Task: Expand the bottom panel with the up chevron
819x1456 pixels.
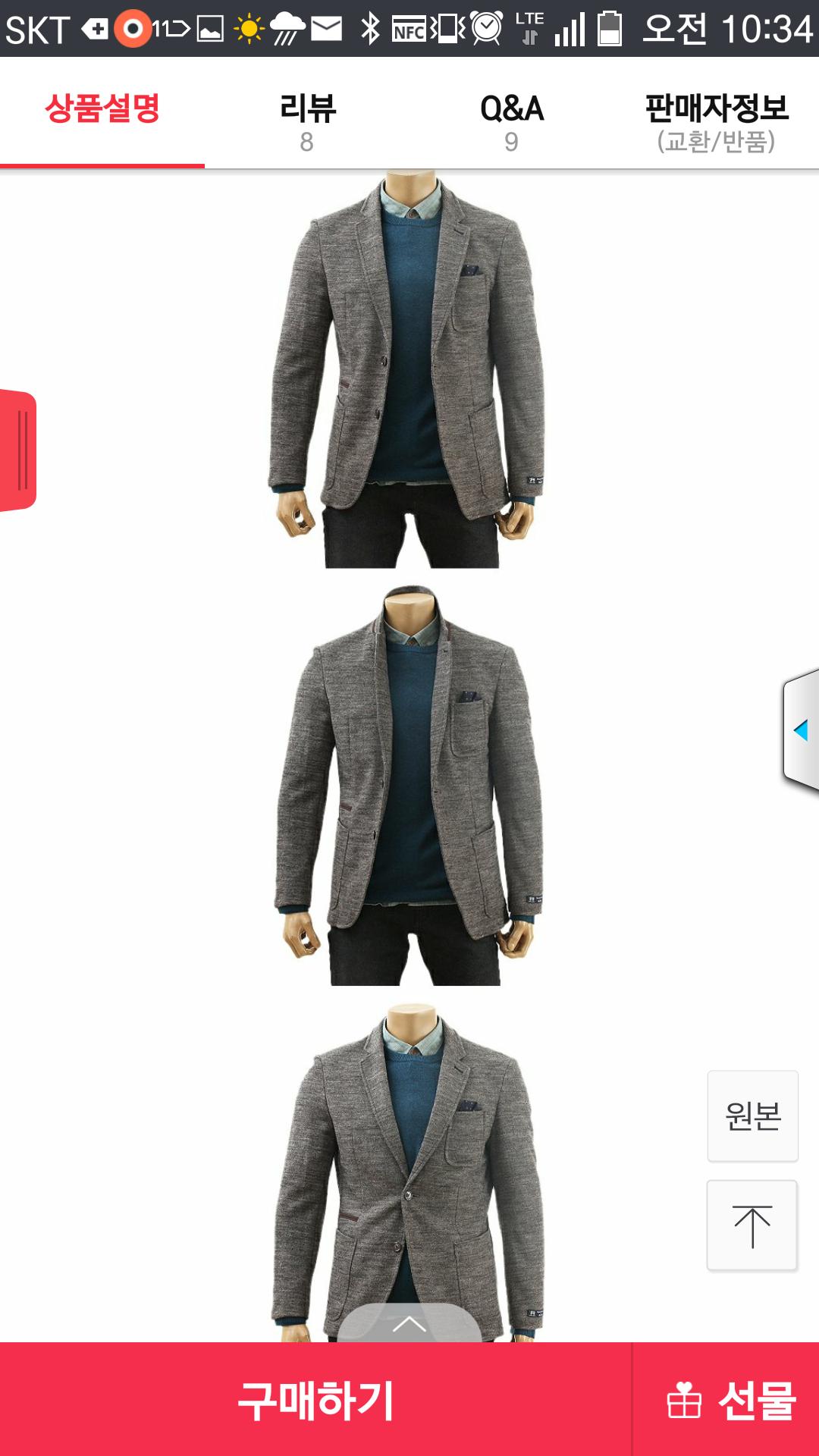Action: pos(409,1324)
